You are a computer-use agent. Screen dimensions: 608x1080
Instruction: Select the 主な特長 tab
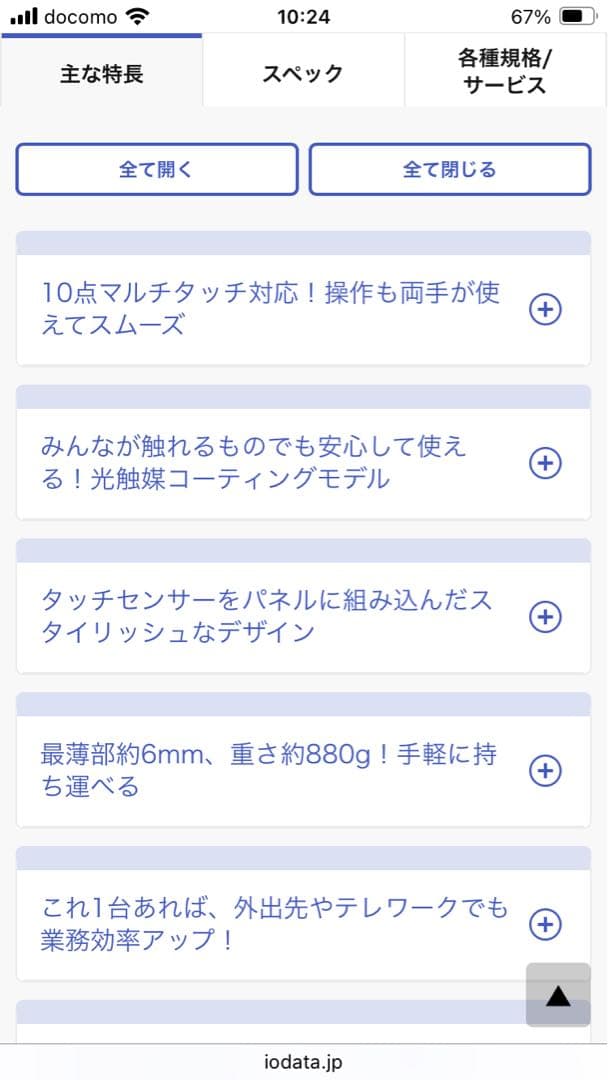pyautogui.click(x=101, y=74)
